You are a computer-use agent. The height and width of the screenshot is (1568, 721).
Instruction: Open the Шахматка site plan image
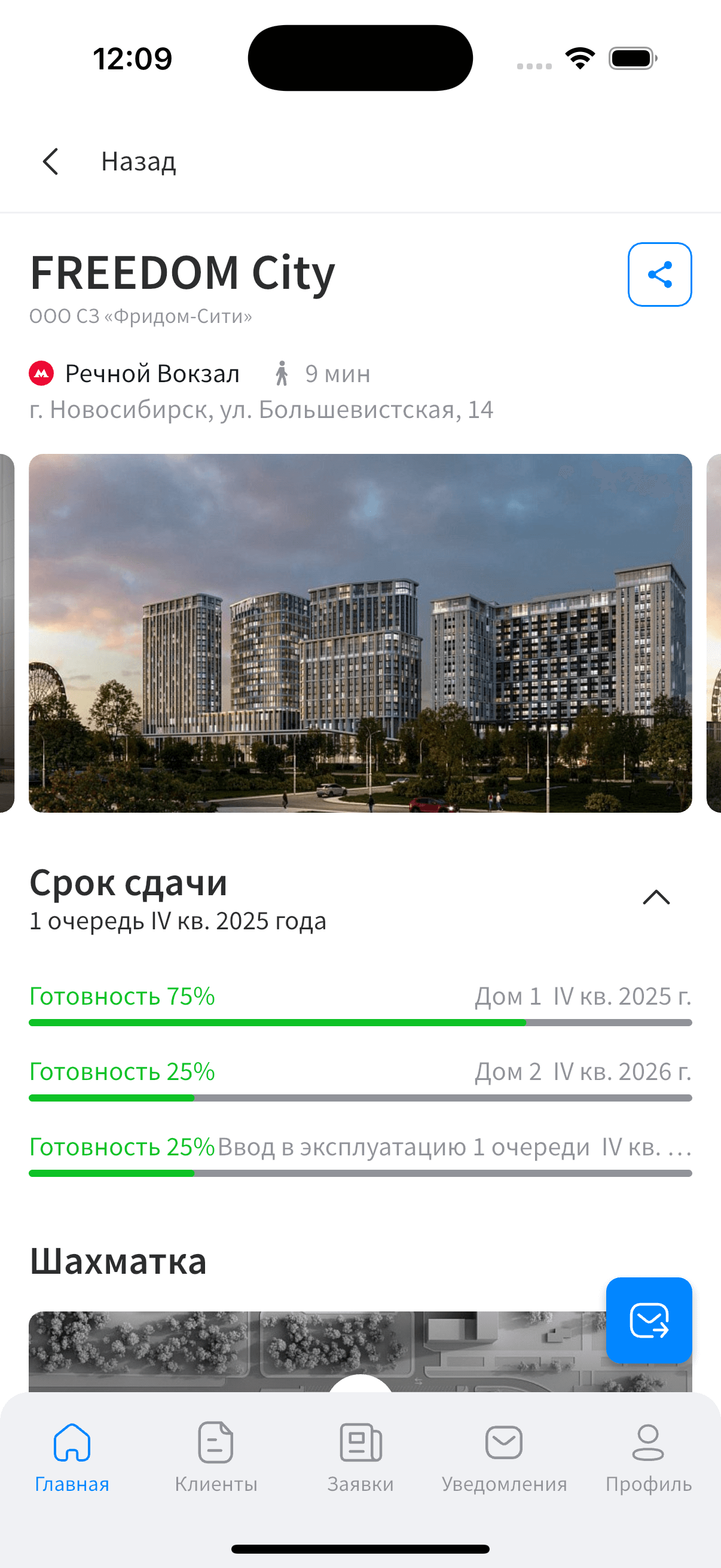pyautogui.click(x=304, y=1350)
